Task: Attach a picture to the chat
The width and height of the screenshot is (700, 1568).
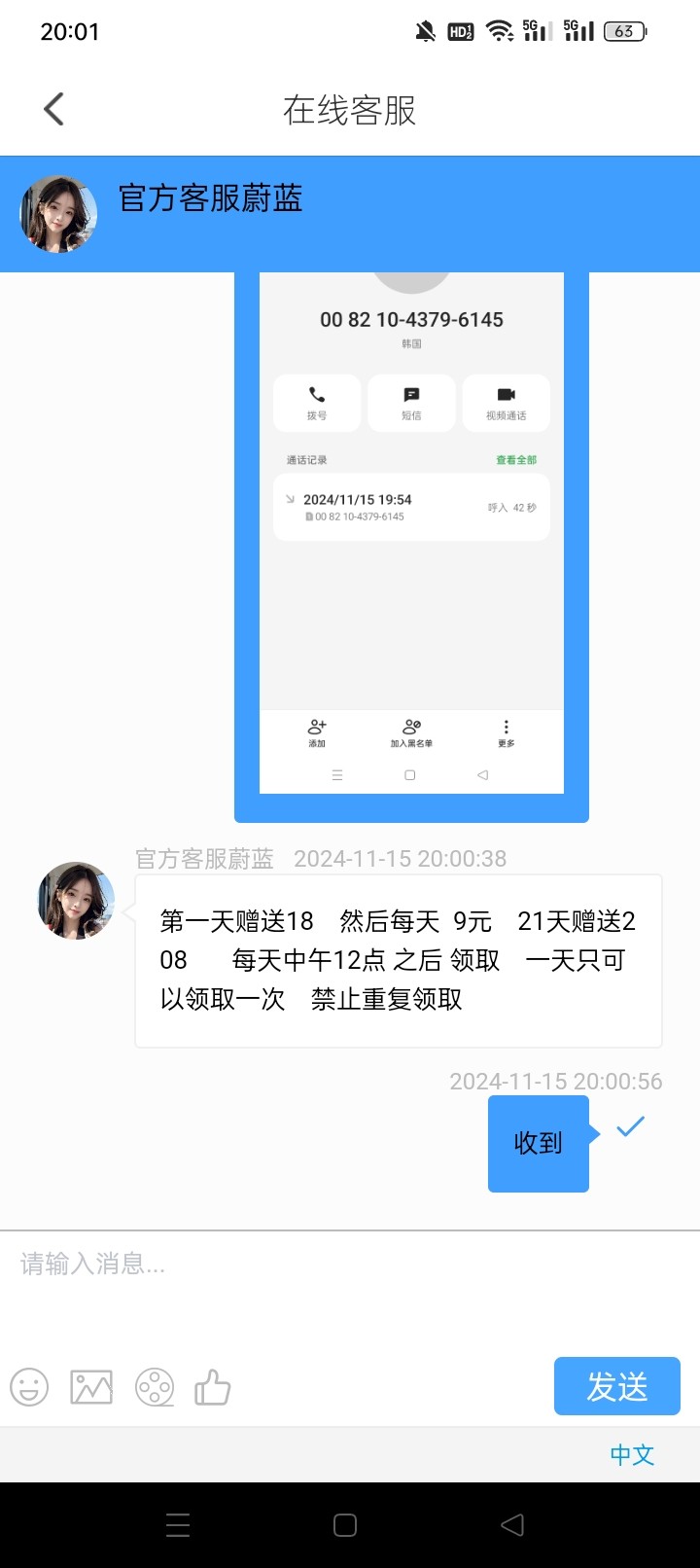Action: [91, 1387]
